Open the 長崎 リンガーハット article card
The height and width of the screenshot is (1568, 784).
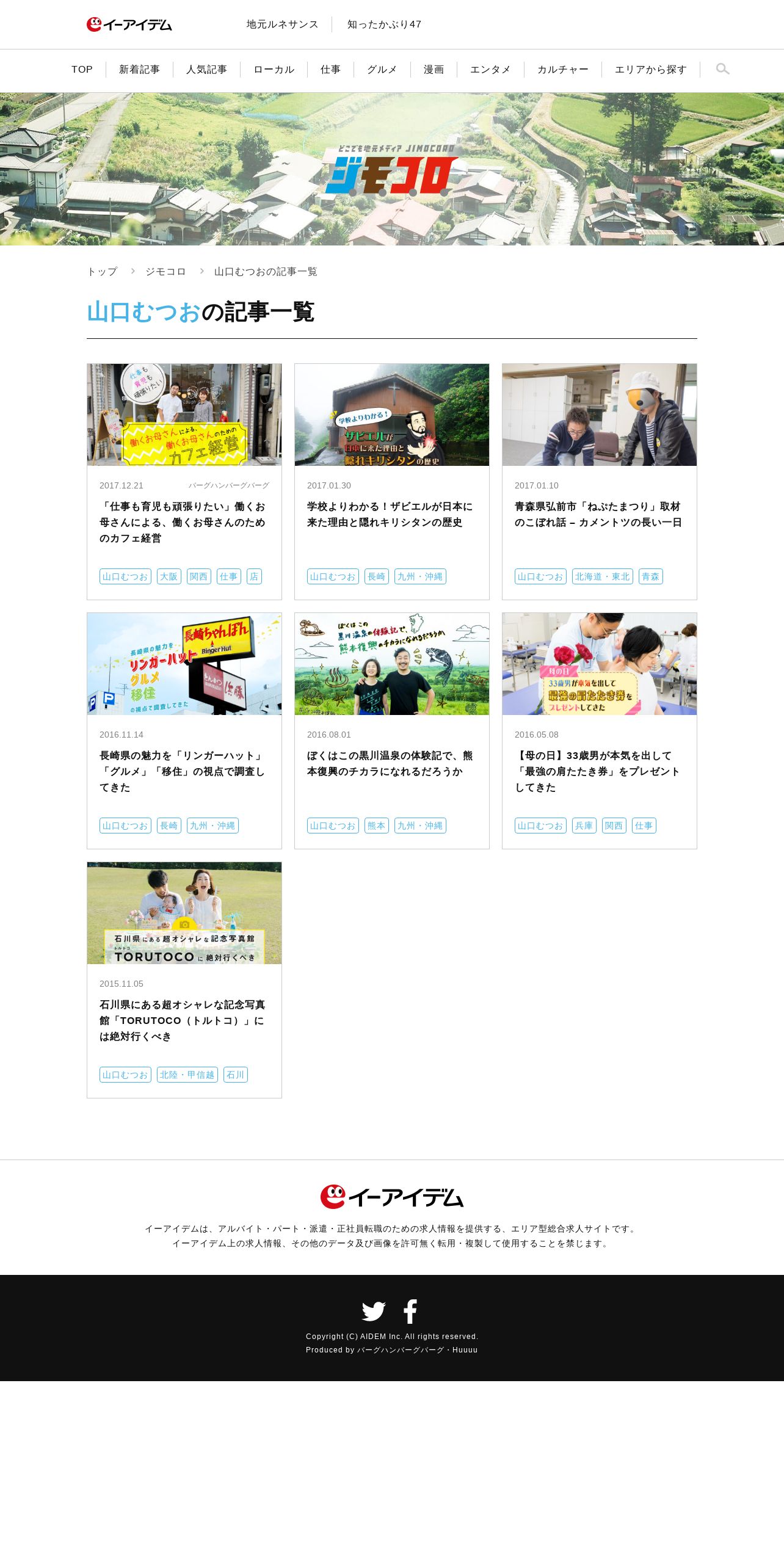[x=183, y=771]
